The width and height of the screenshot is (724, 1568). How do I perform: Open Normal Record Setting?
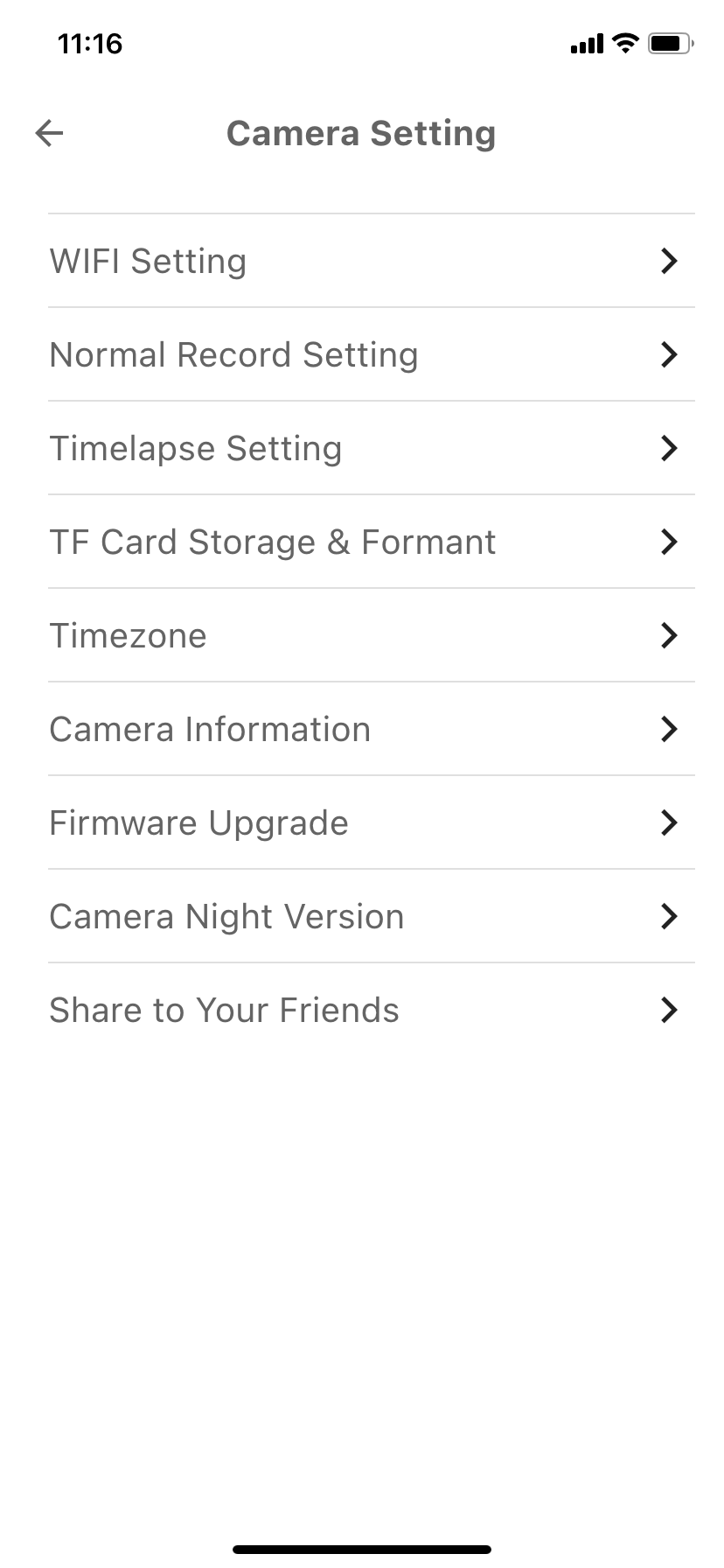pos(362,354)
